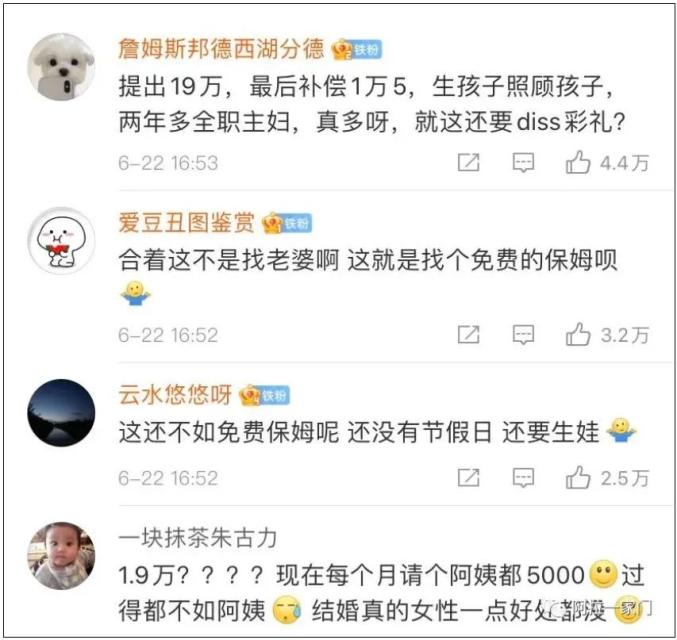Open 爱豆丑图鉴赏's username link

[186, 222]
